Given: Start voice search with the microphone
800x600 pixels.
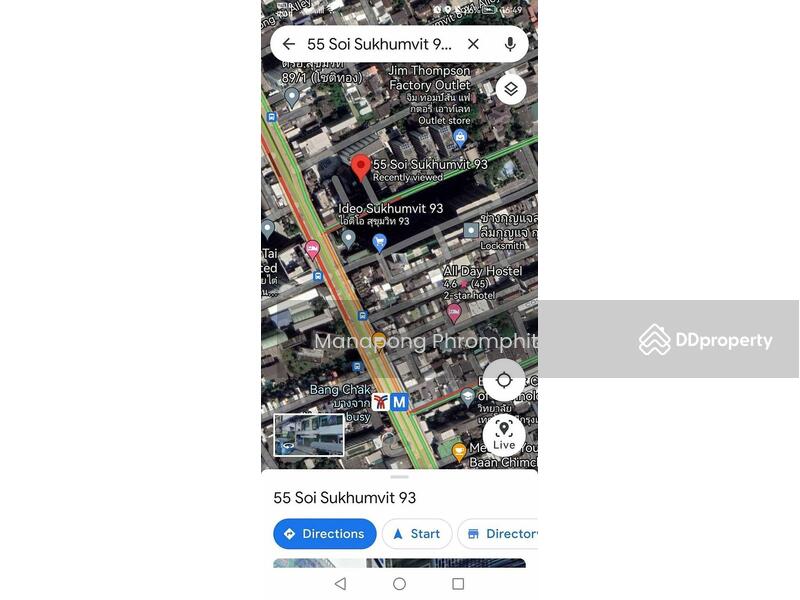Looking at the screenshot, I should tap(510, 44).
